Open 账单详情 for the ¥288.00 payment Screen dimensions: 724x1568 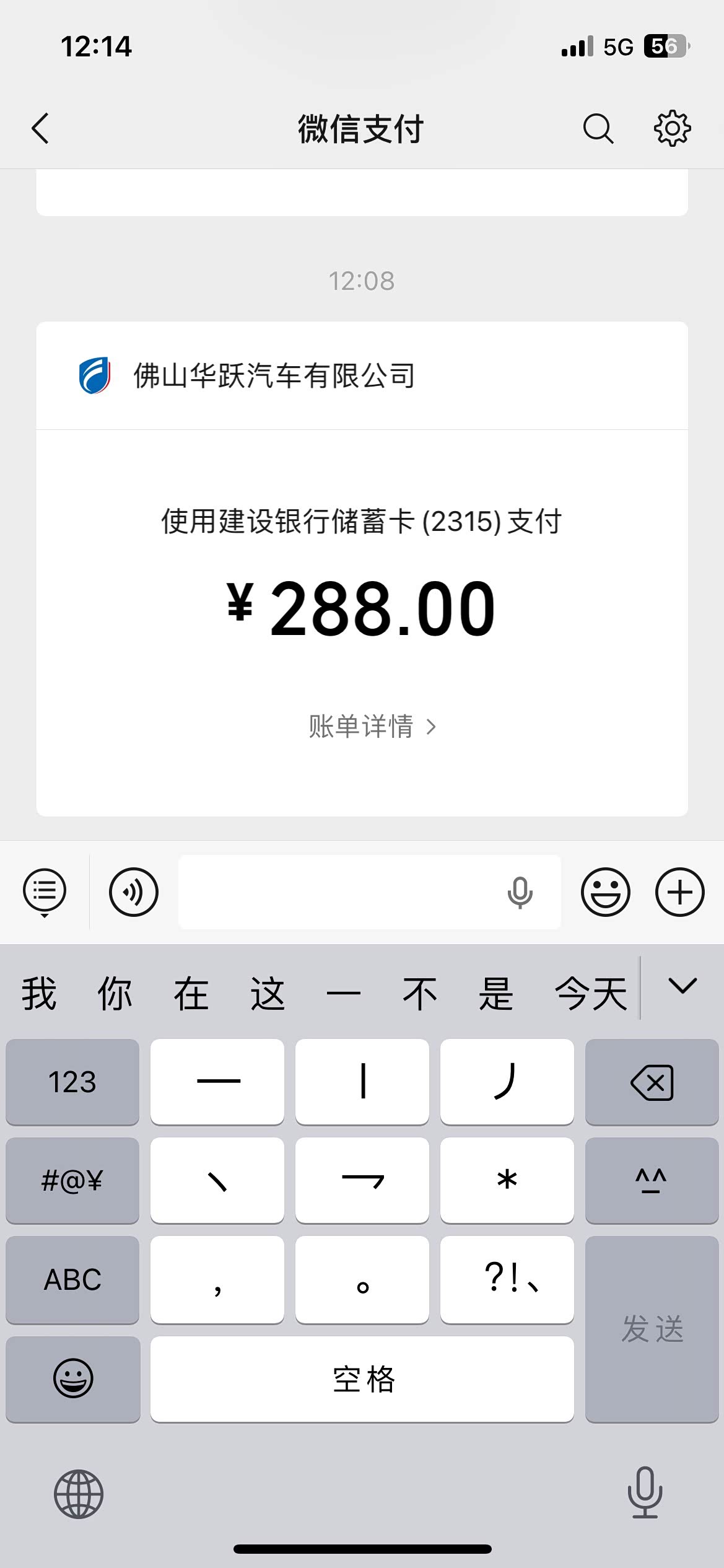click(x=372, y=726)
